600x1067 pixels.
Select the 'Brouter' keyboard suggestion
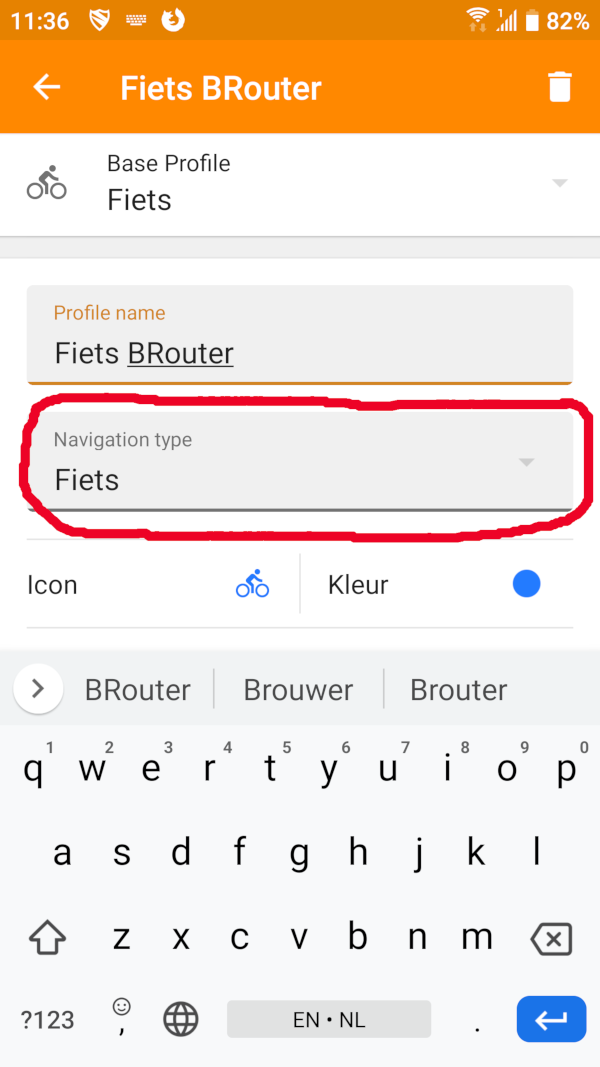click(458, 690)
